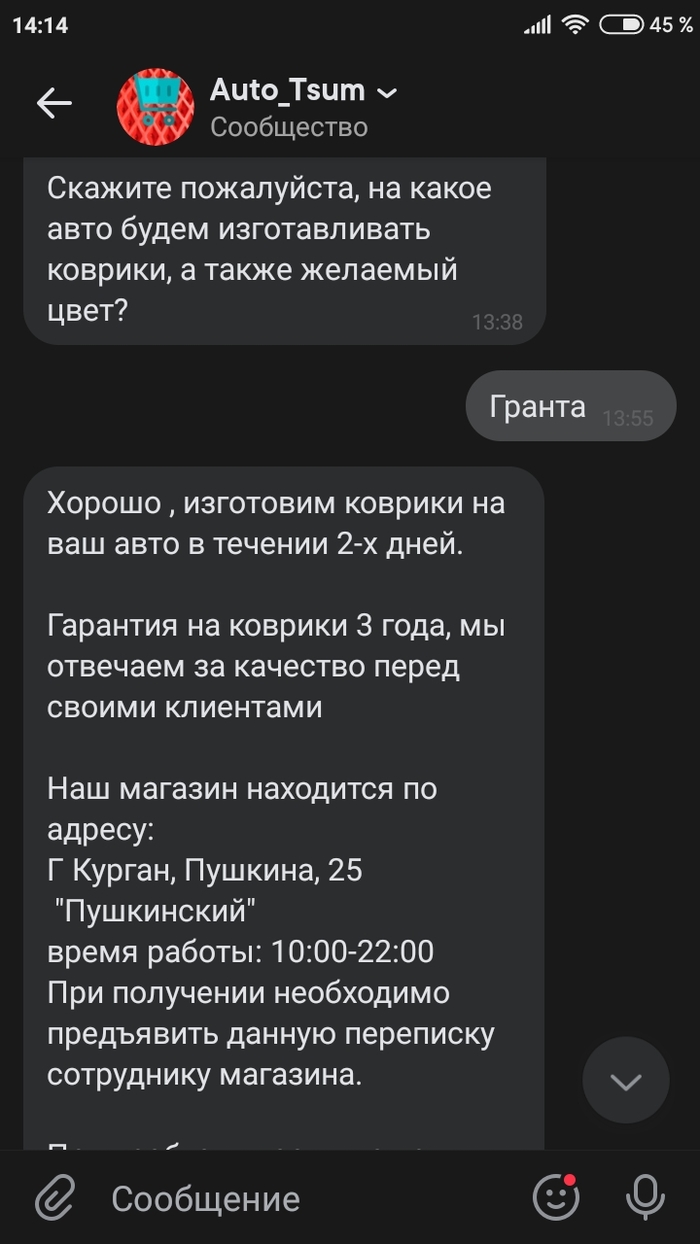
Task: Attach a file with the paperclip icon
Action: (56, 1197)
